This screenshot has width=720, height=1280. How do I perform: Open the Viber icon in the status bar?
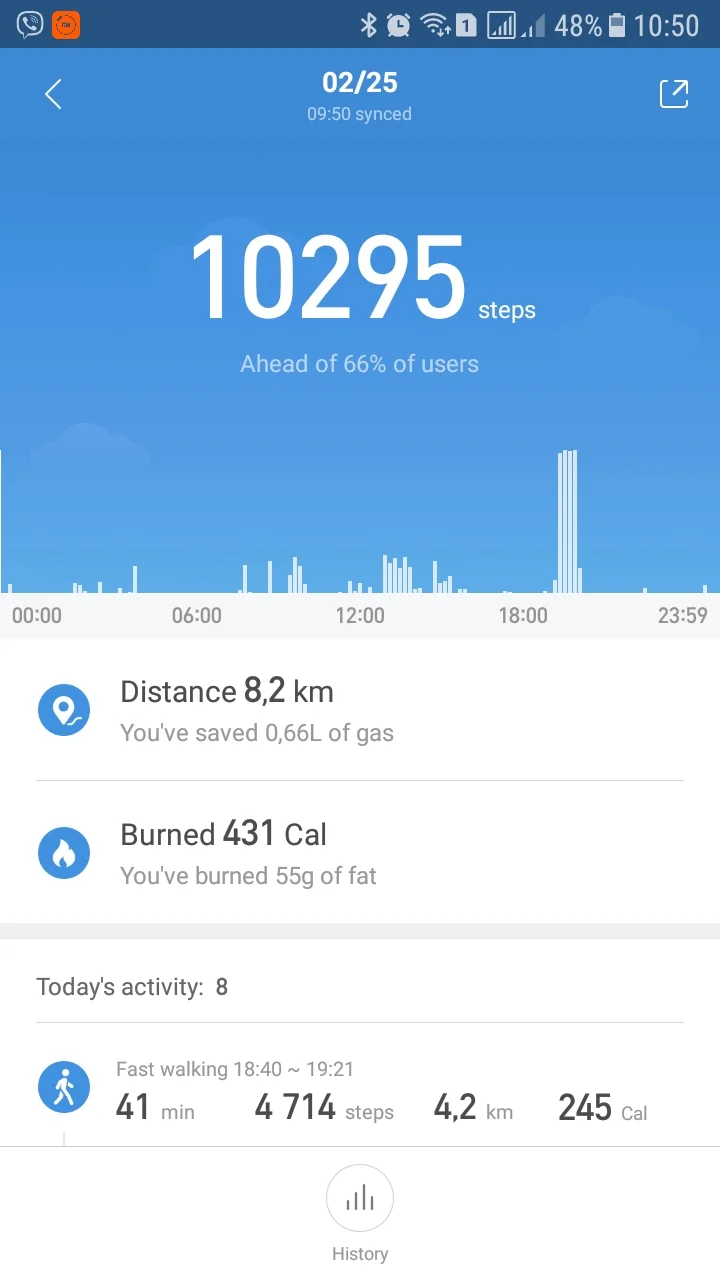(28, 24)
